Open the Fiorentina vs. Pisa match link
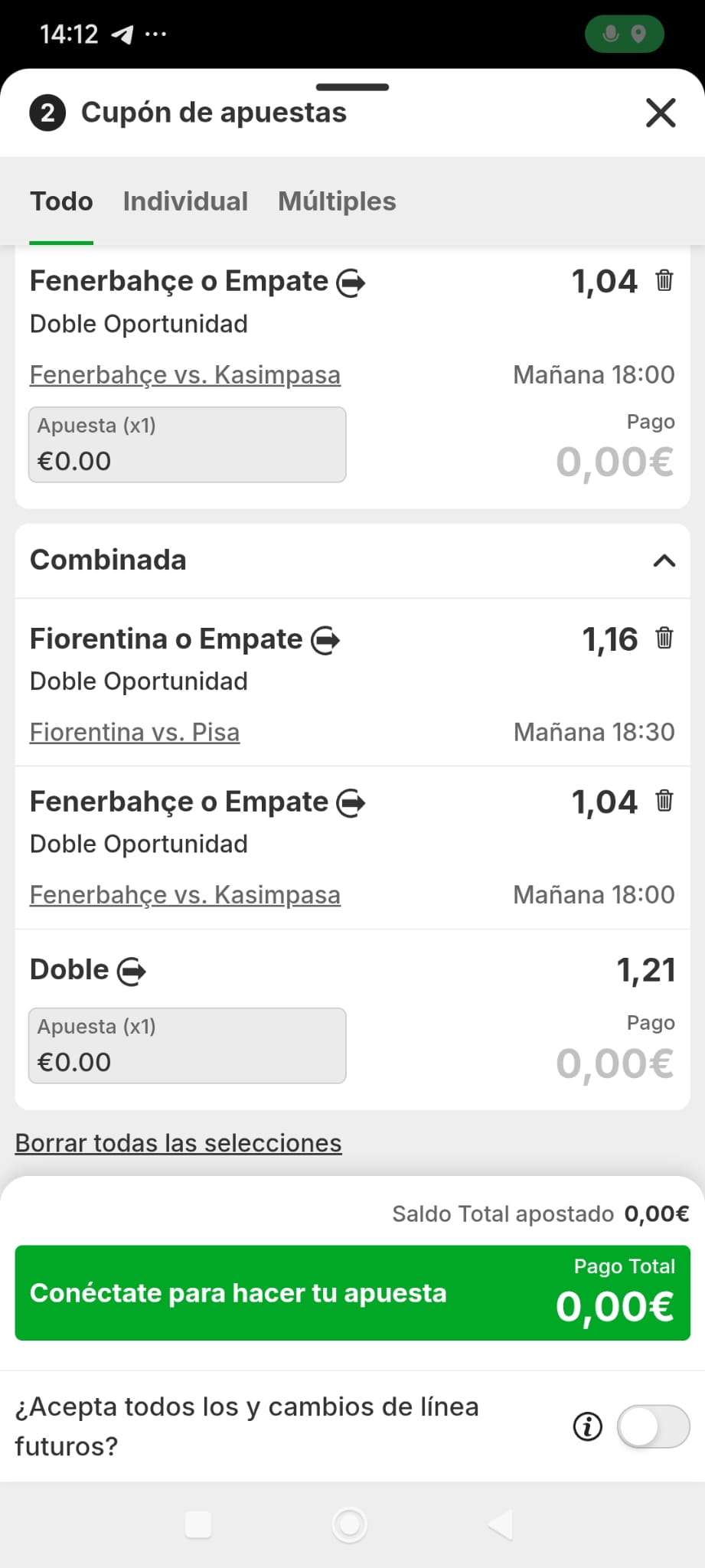The image size is (705, 1568). [x=135, y=733]
